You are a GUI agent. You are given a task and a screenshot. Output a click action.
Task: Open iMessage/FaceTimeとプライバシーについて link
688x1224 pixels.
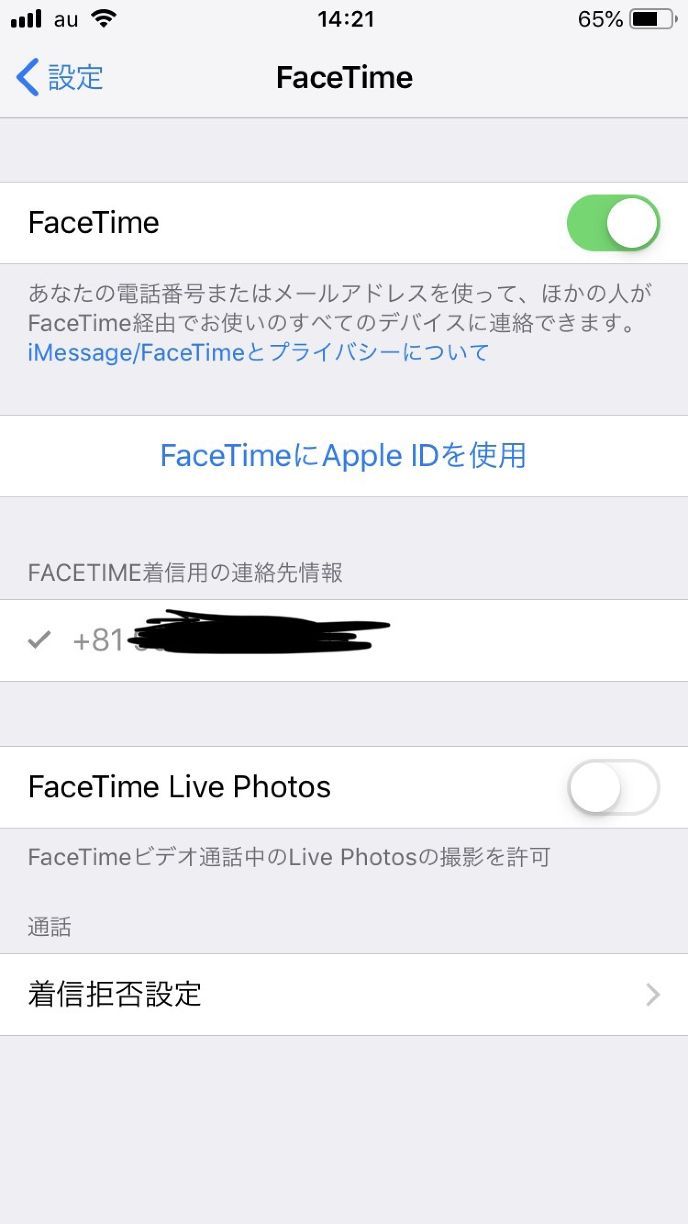click(x=259, y=352)
